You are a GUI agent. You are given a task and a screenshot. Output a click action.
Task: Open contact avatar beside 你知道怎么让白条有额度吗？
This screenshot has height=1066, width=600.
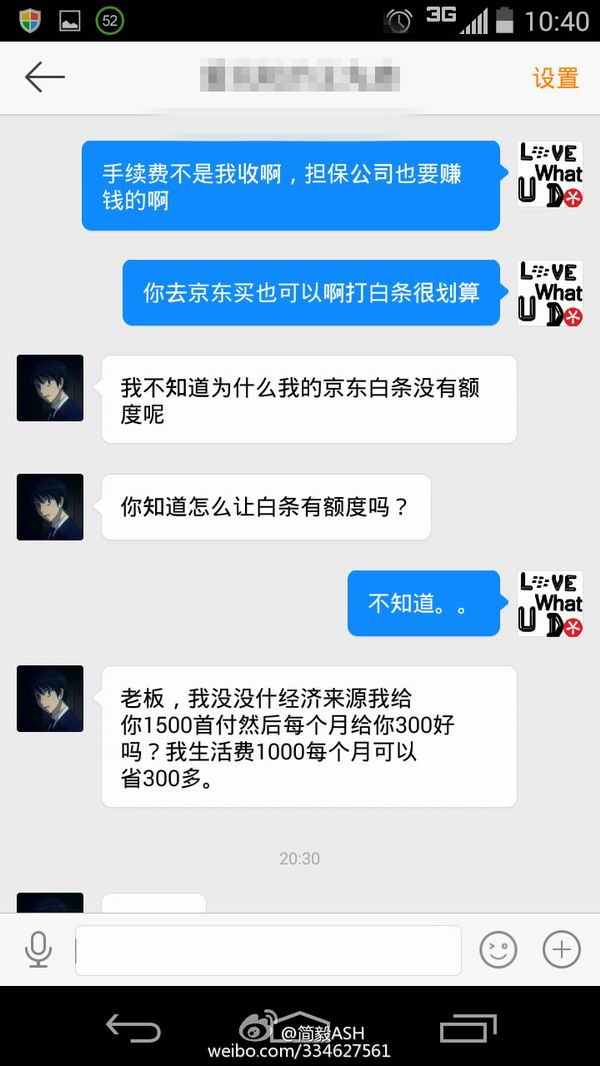click(50, 507)
